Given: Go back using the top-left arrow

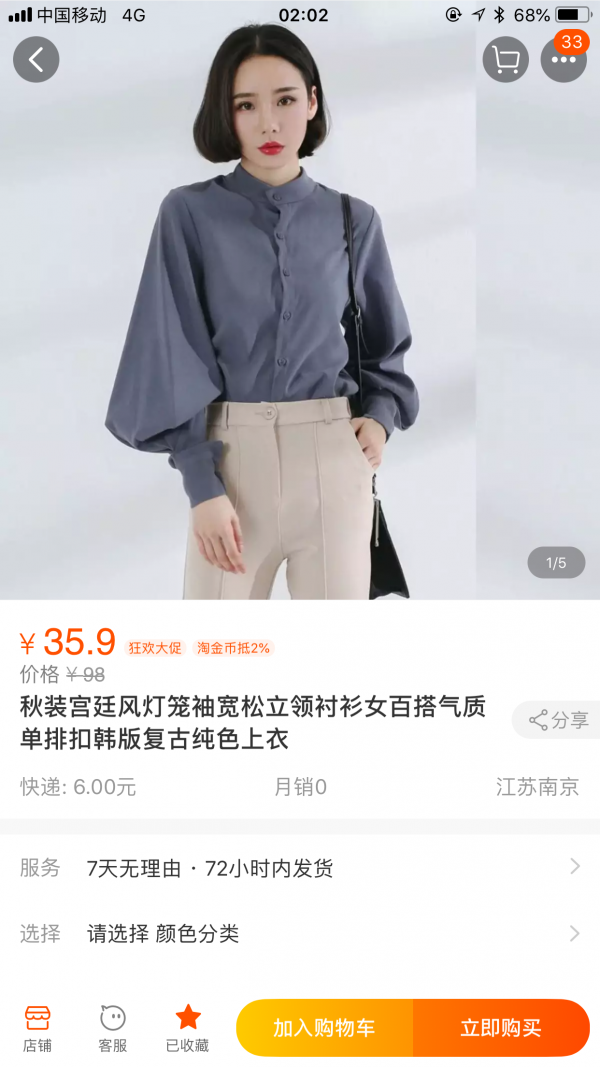Looking at the screenshot, I should click(36, 60).
